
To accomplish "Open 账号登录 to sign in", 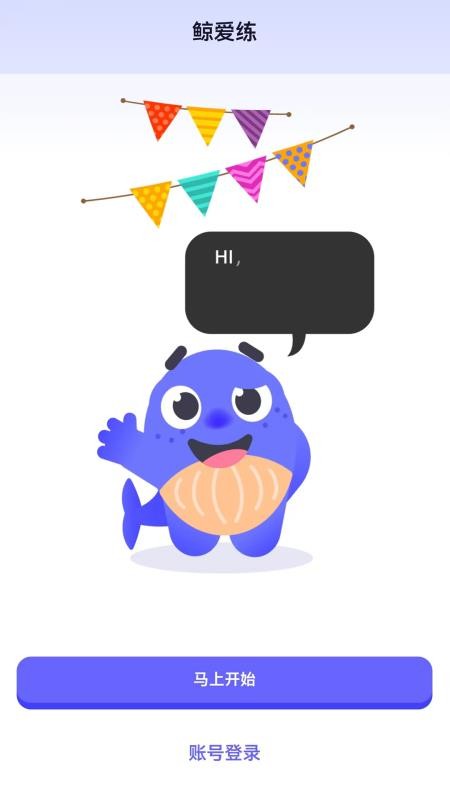I will (224, 753).
